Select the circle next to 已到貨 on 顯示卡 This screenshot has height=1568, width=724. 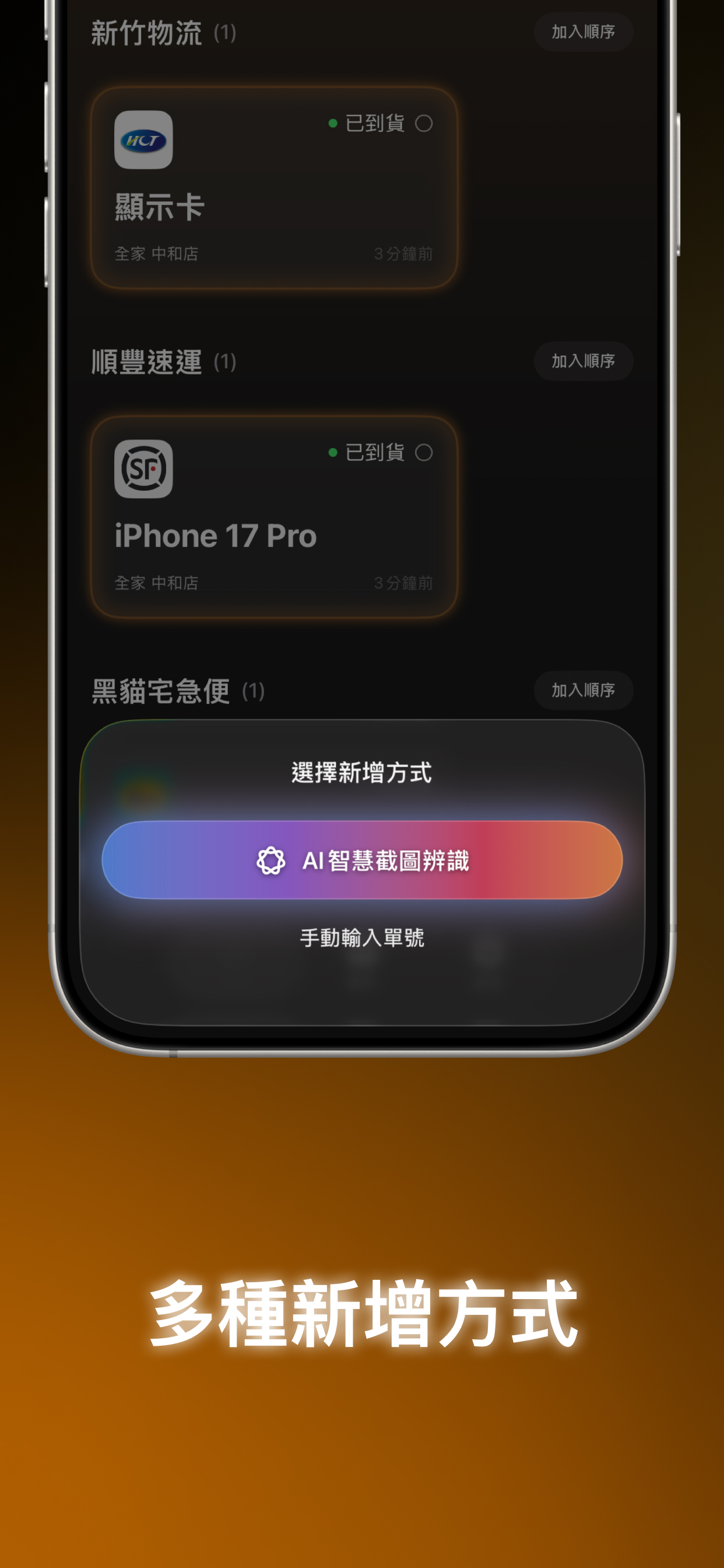pos(425,124)
